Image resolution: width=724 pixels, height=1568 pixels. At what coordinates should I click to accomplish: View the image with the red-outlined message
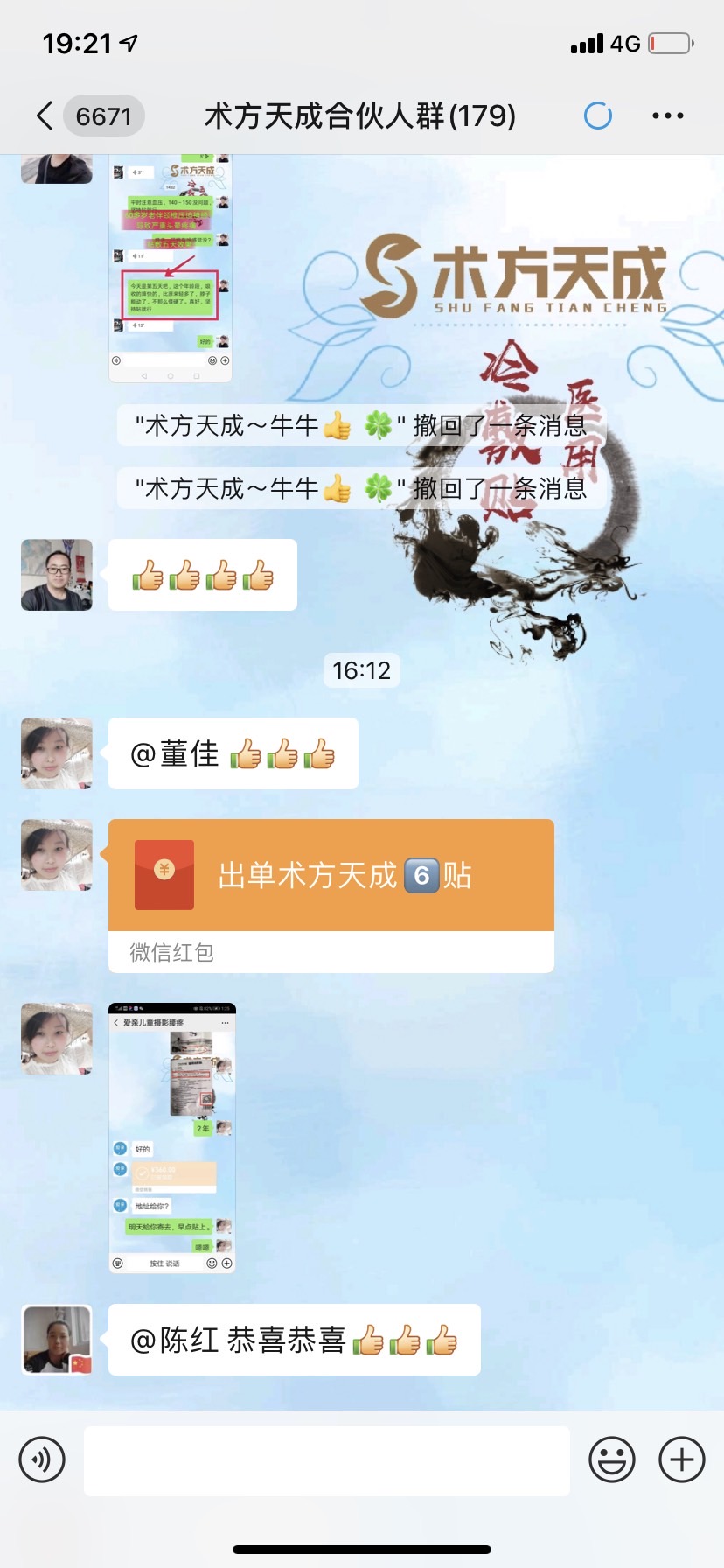tap(171, 267)
